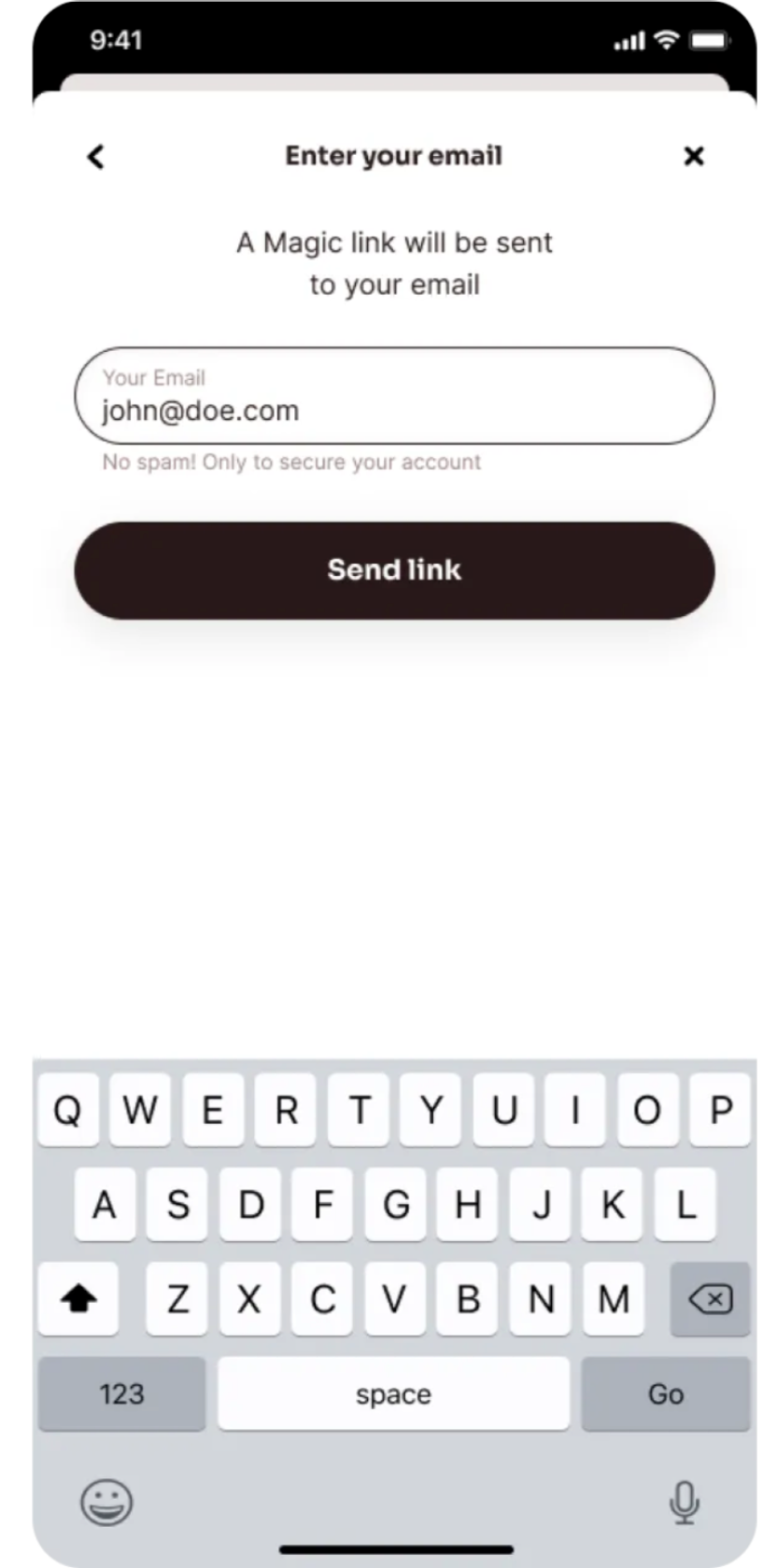Focus the Your Email text field
Image resolution: width=777 pixels, height=1568 pixels.
point(394,397)
